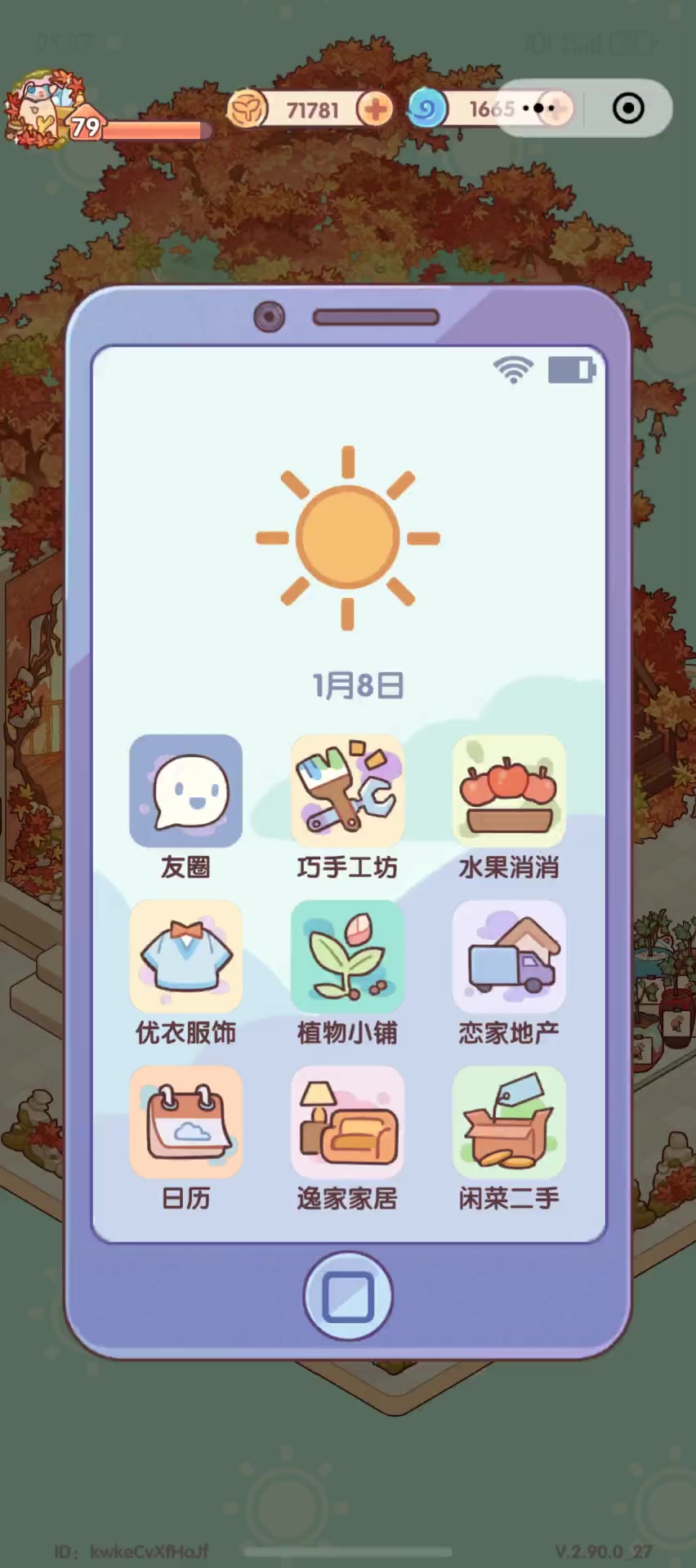Add more coins with the plus button

click(x=376, y=109)
